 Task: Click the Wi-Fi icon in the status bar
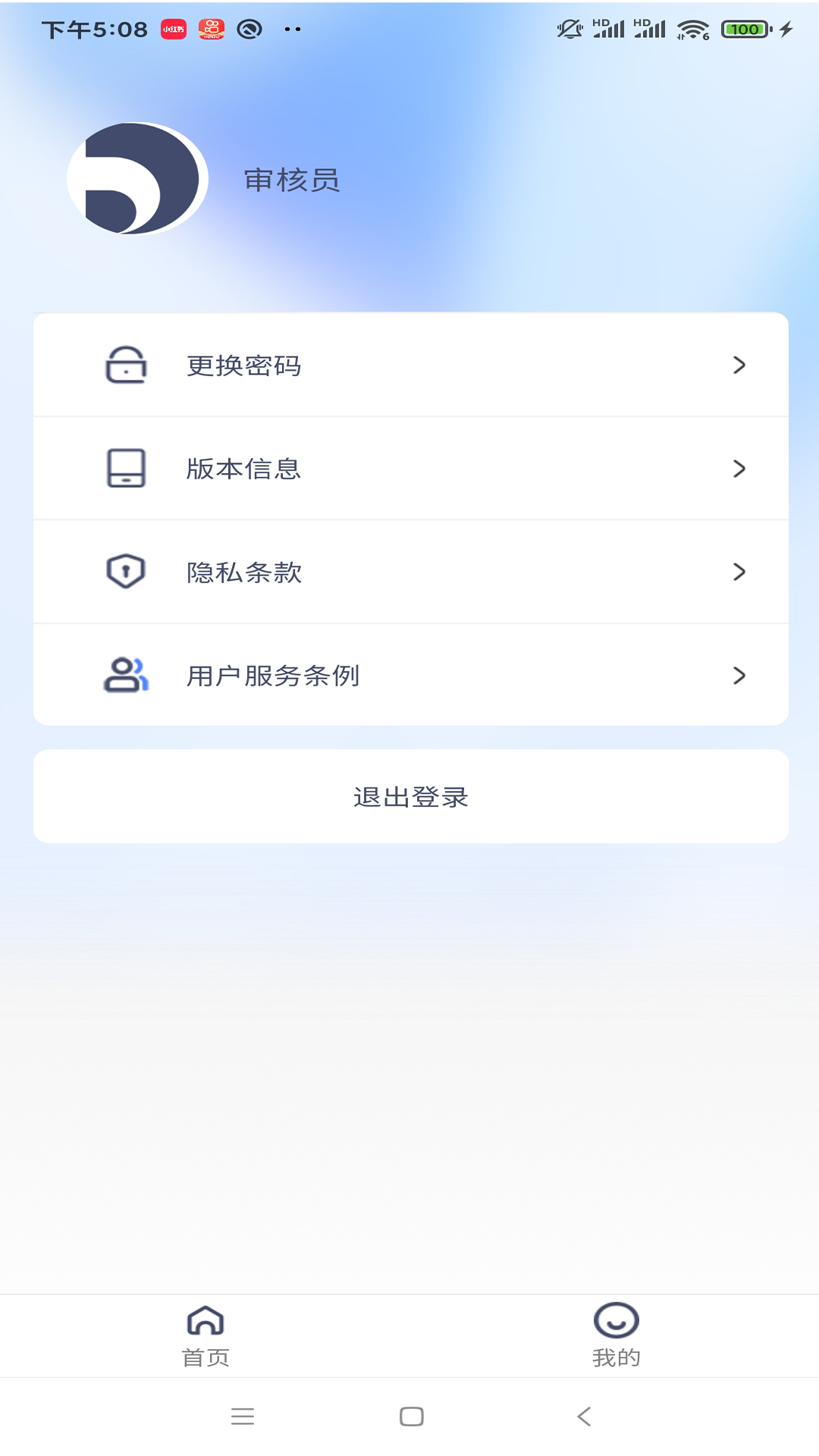692,28
